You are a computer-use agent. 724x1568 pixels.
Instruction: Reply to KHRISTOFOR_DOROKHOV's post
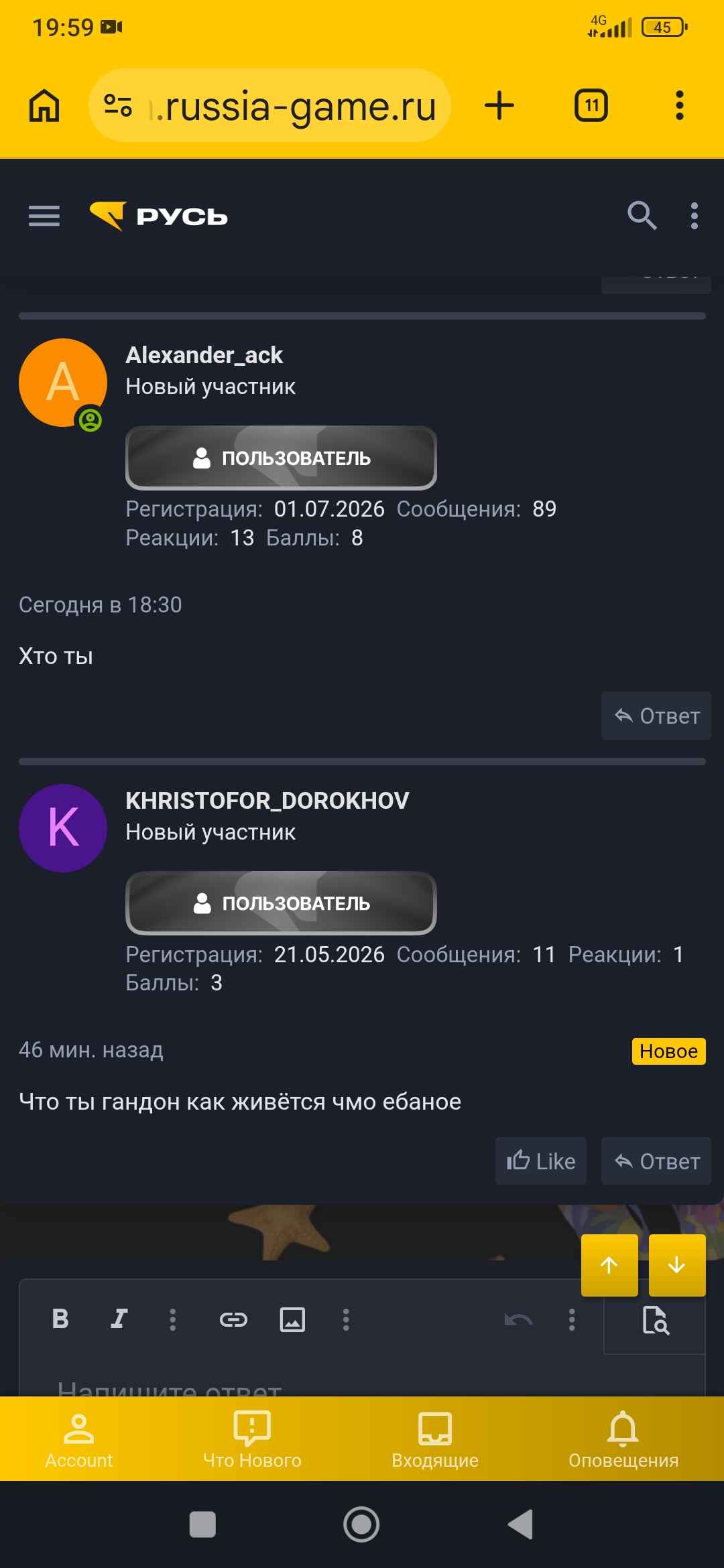(x=656, y=1161)
